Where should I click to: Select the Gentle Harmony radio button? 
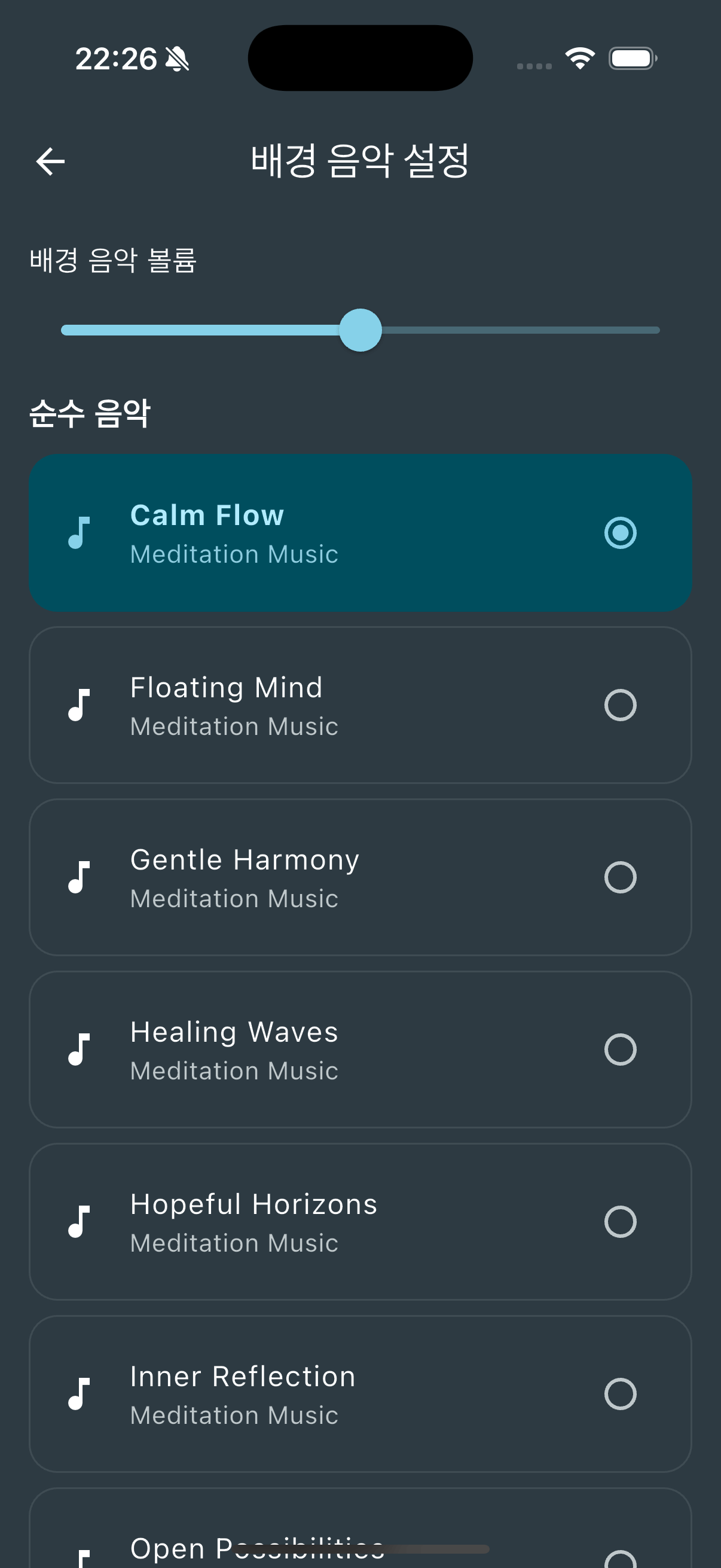pyautogui.click(x=621, y=877)
